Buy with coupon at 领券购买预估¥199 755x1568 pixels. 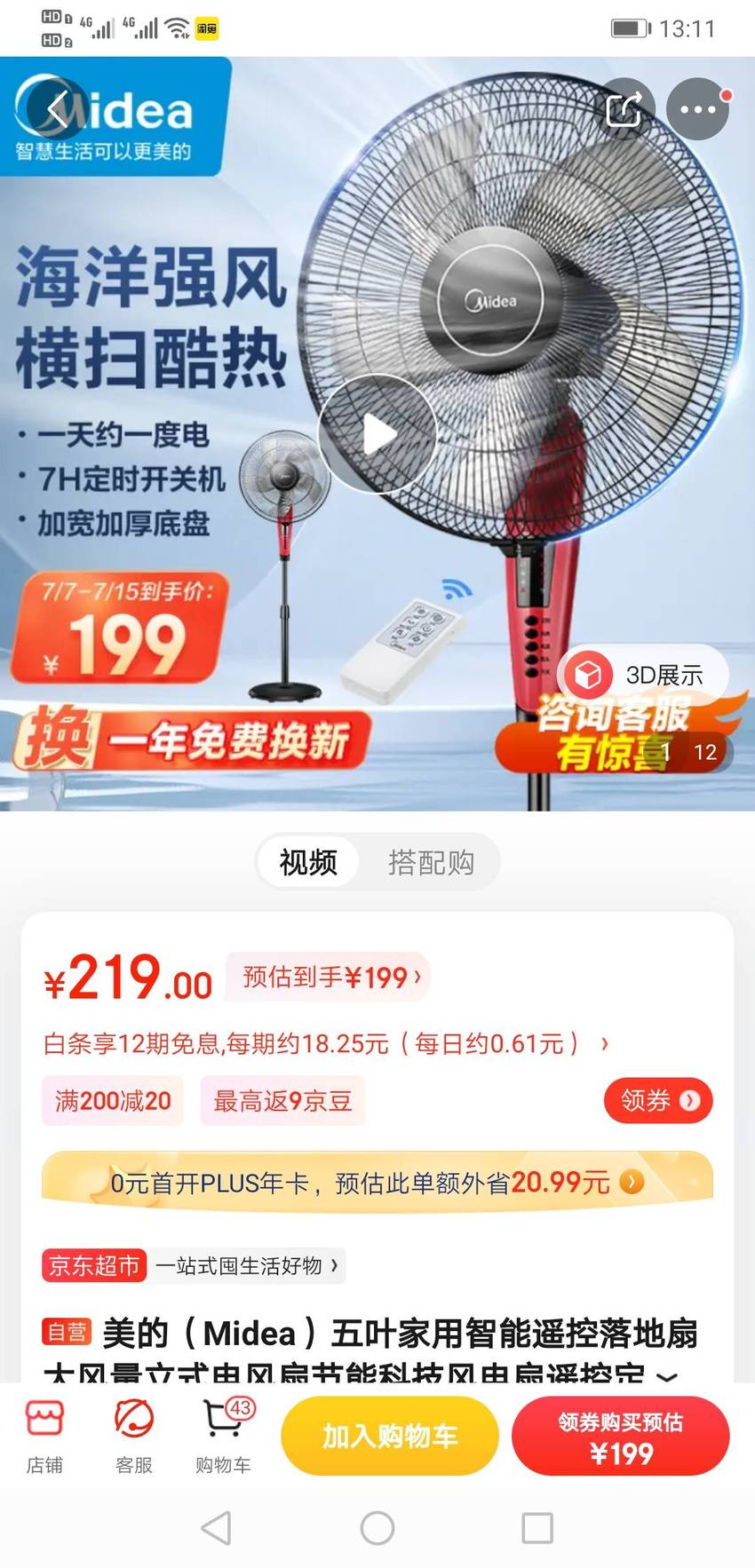pos(621,1436)
